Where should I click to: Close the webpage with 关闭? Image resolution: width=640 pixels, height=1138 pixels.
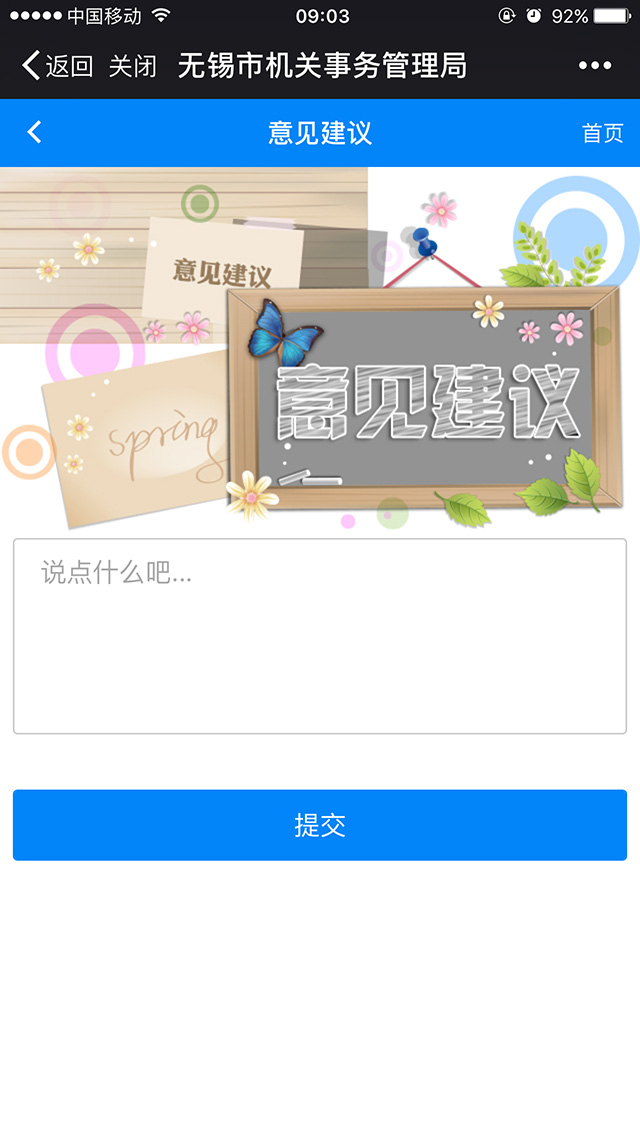133,66
